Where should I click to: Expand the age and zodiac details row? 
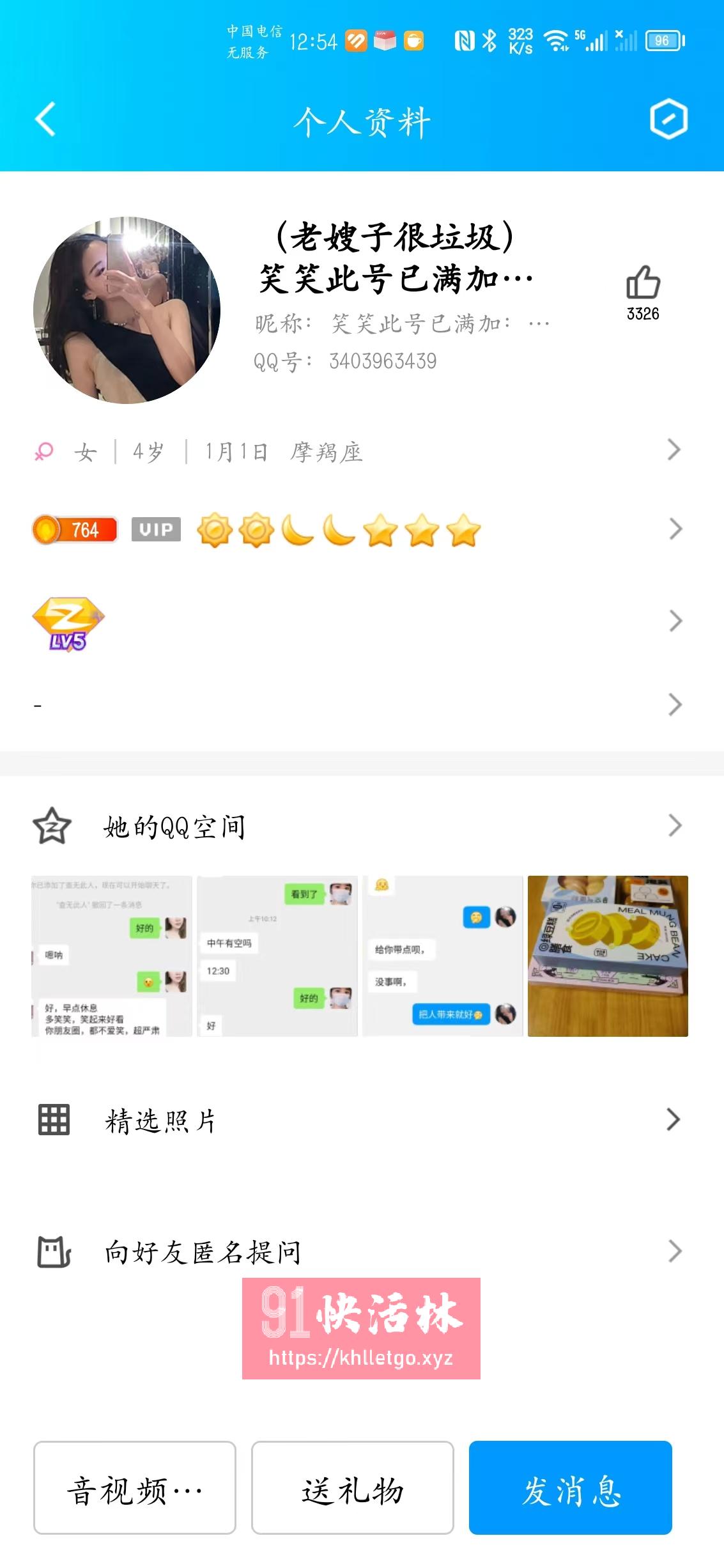coord(673,452)
